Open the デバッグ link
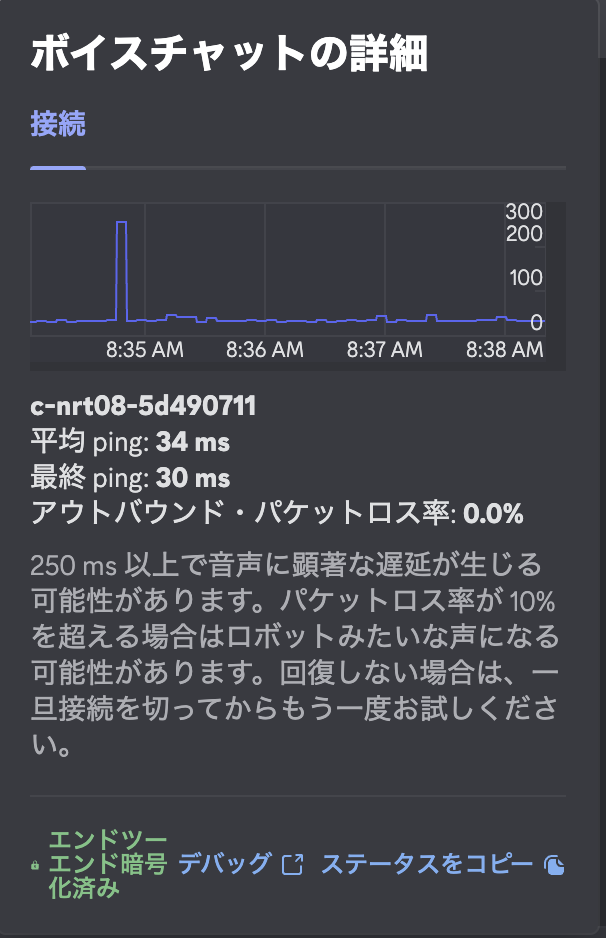The width and height of the screenshot is (606, 938). coord(240,864)
